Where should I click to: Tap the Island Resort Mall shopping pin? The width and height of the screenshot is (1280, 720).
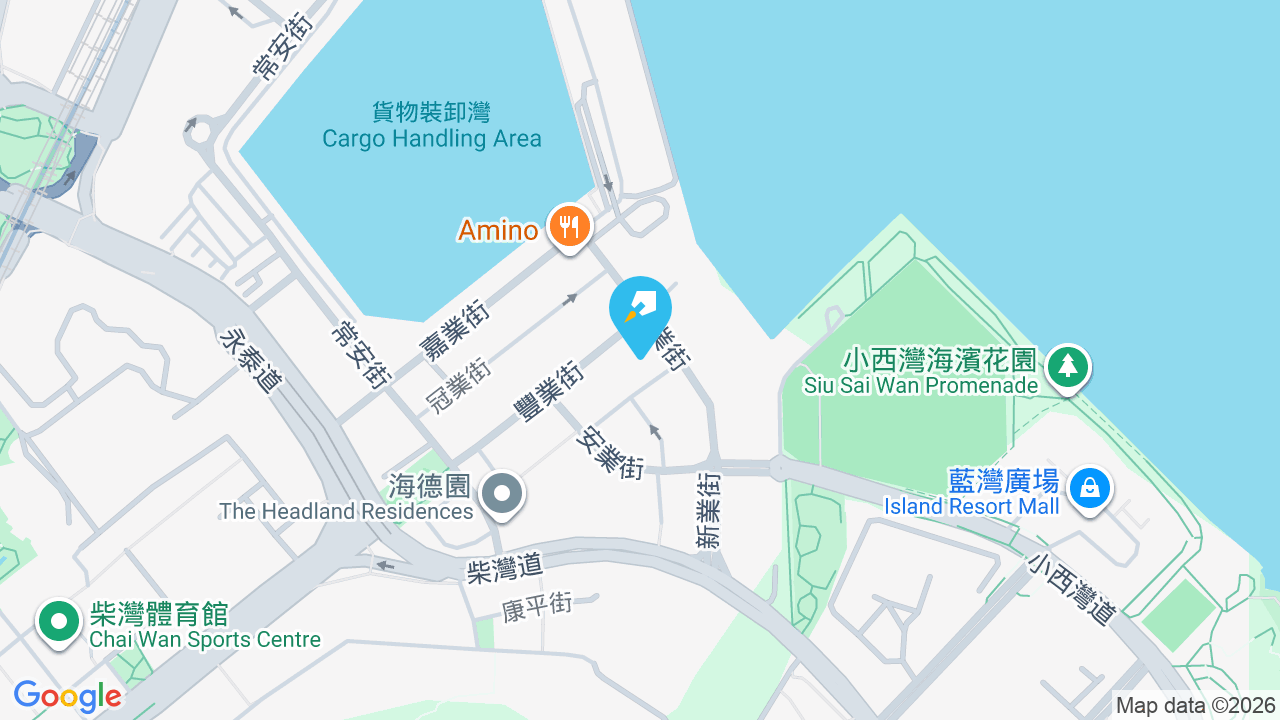coord(1089,490)
